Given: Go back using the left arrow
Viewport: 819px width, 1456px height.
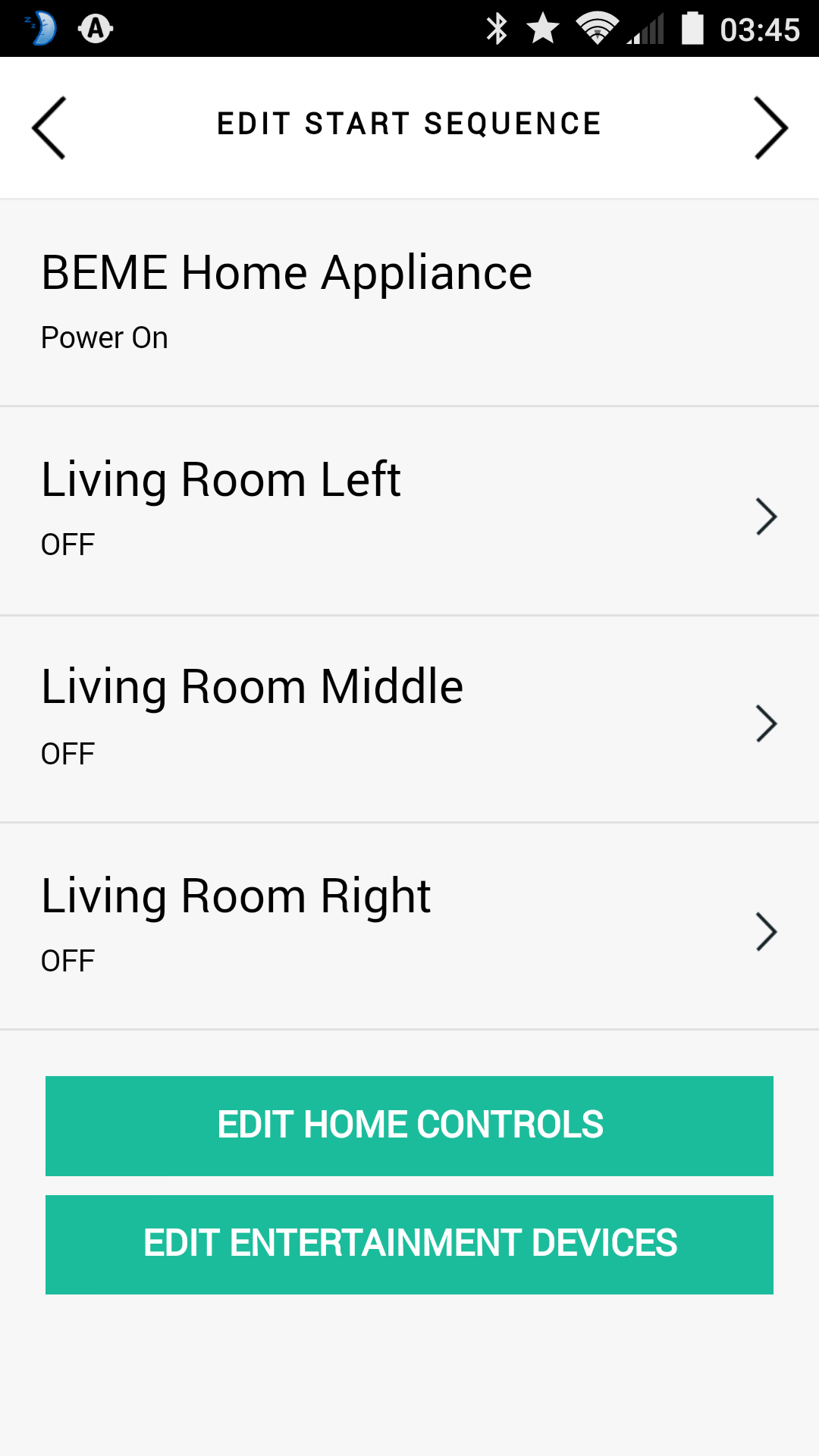Looking at the screenshot, I should click(x=49, y=127).
